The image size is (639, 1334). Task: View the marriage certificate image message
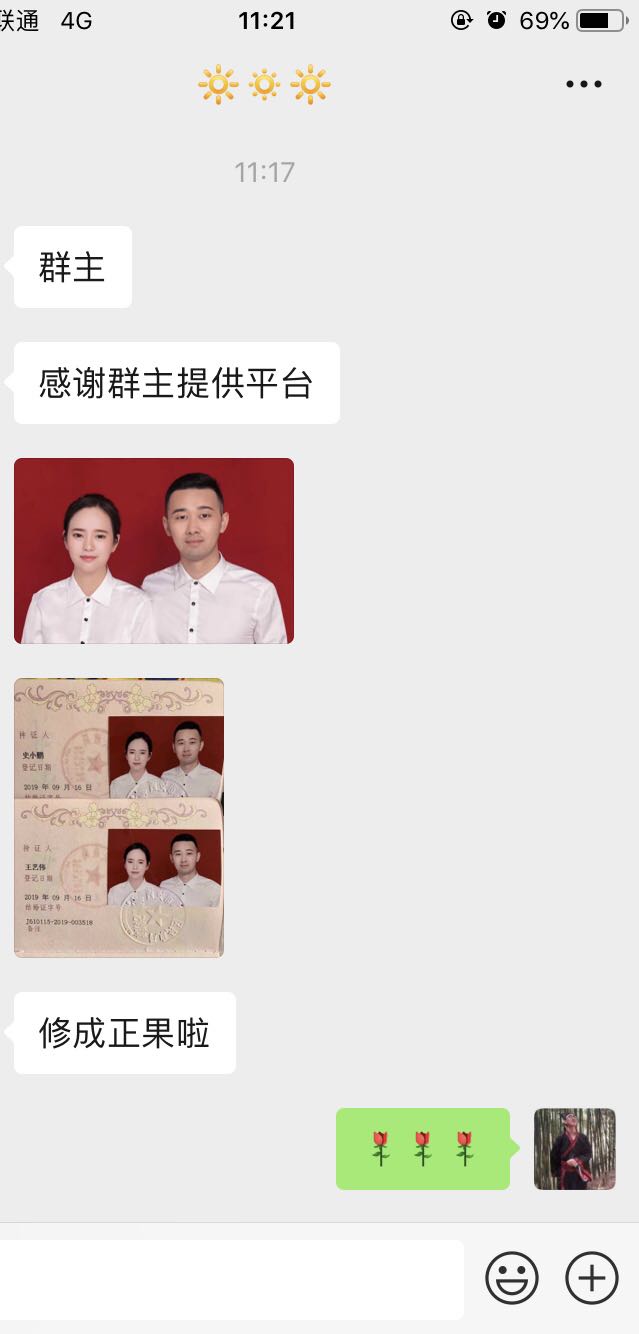119,818
